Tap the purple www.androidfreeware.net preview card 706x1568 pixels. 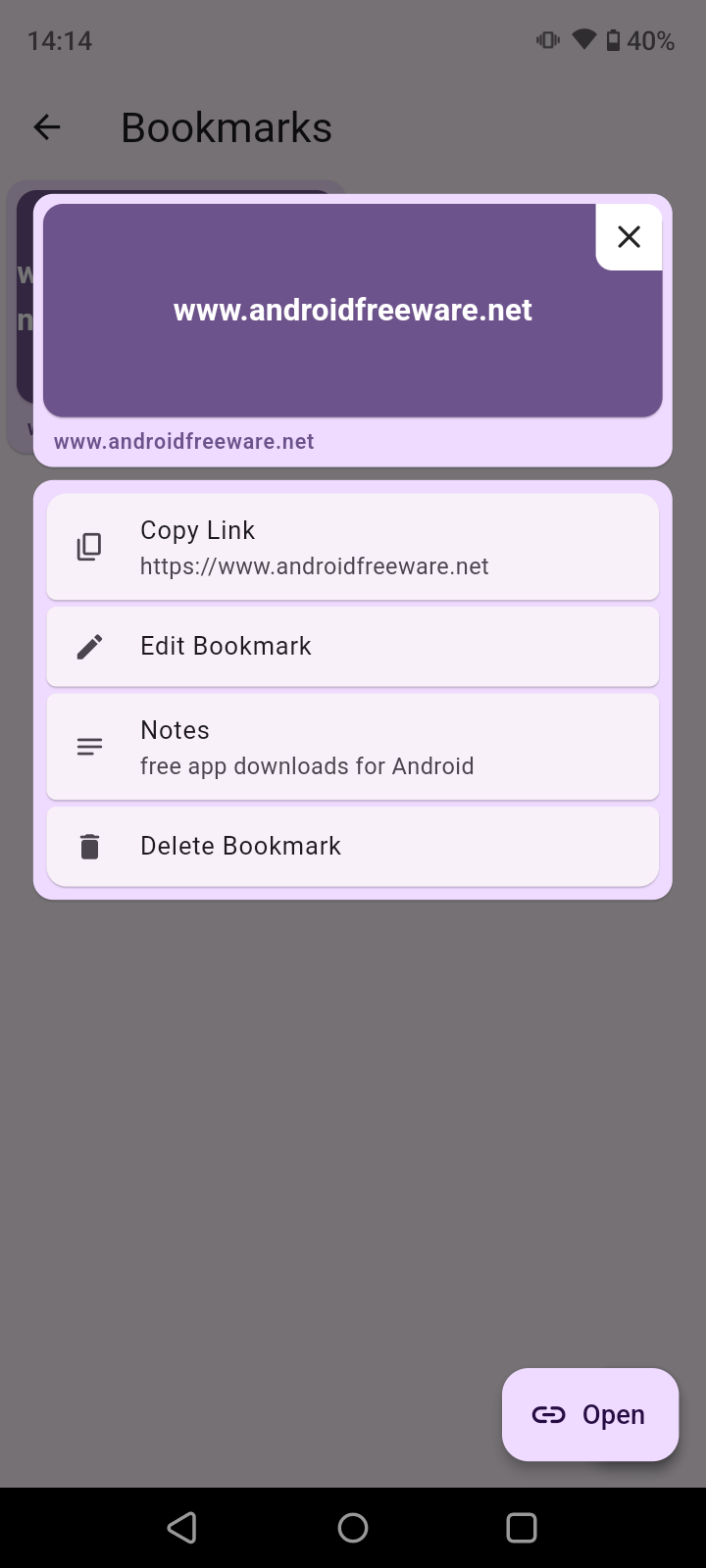pos(353,311)
